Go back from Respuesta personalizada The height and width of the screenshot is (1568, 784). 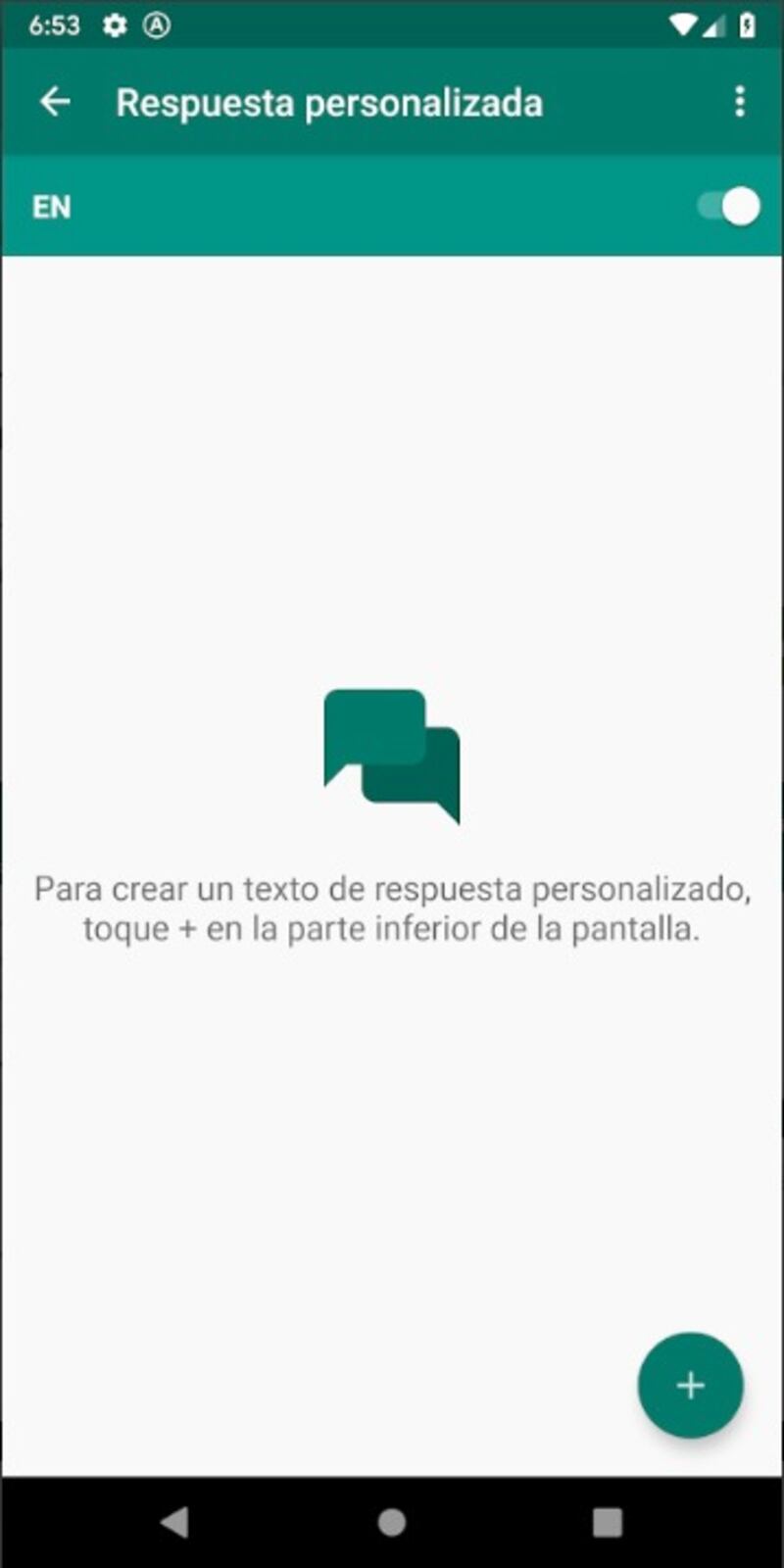pos(56,102)
